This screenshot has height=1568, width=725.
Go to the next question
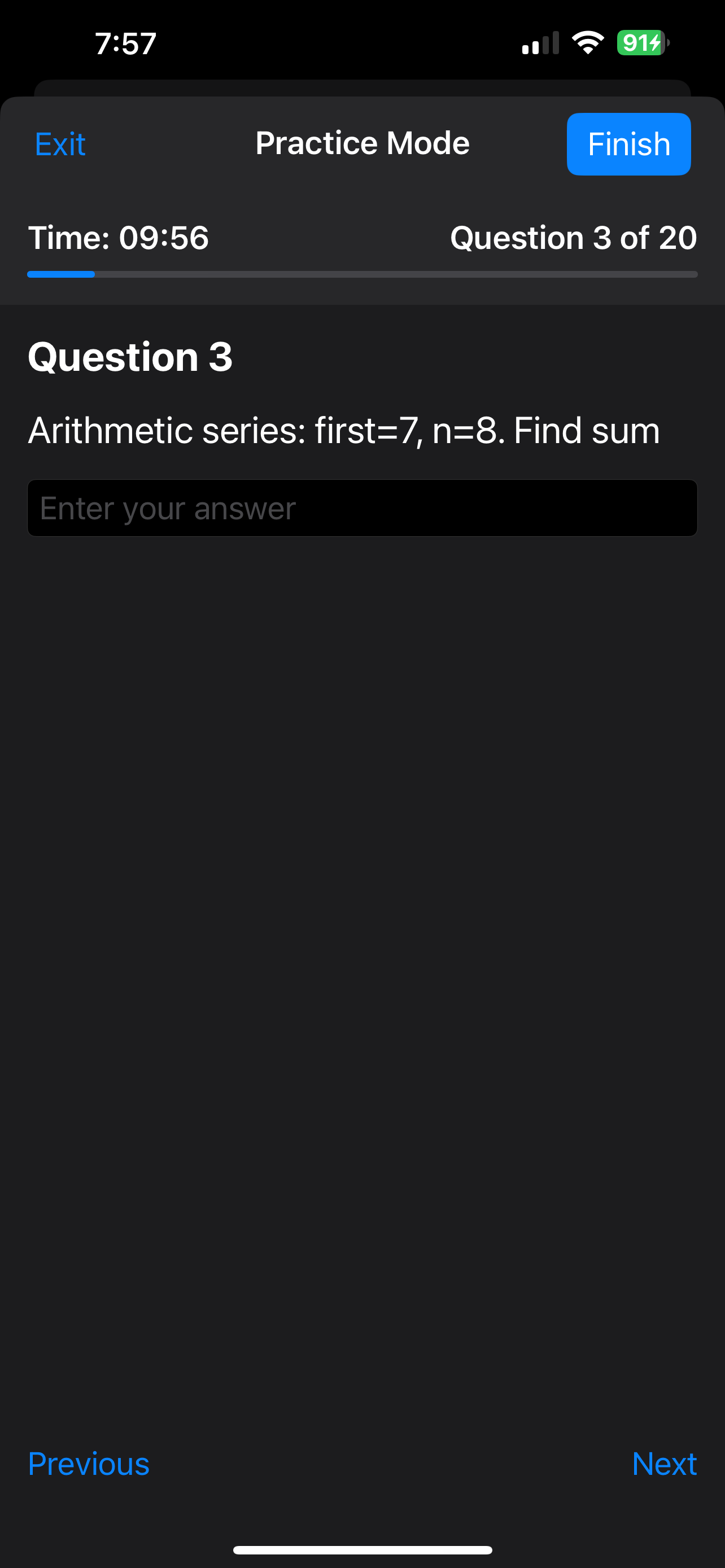[x=665, y=1465]
